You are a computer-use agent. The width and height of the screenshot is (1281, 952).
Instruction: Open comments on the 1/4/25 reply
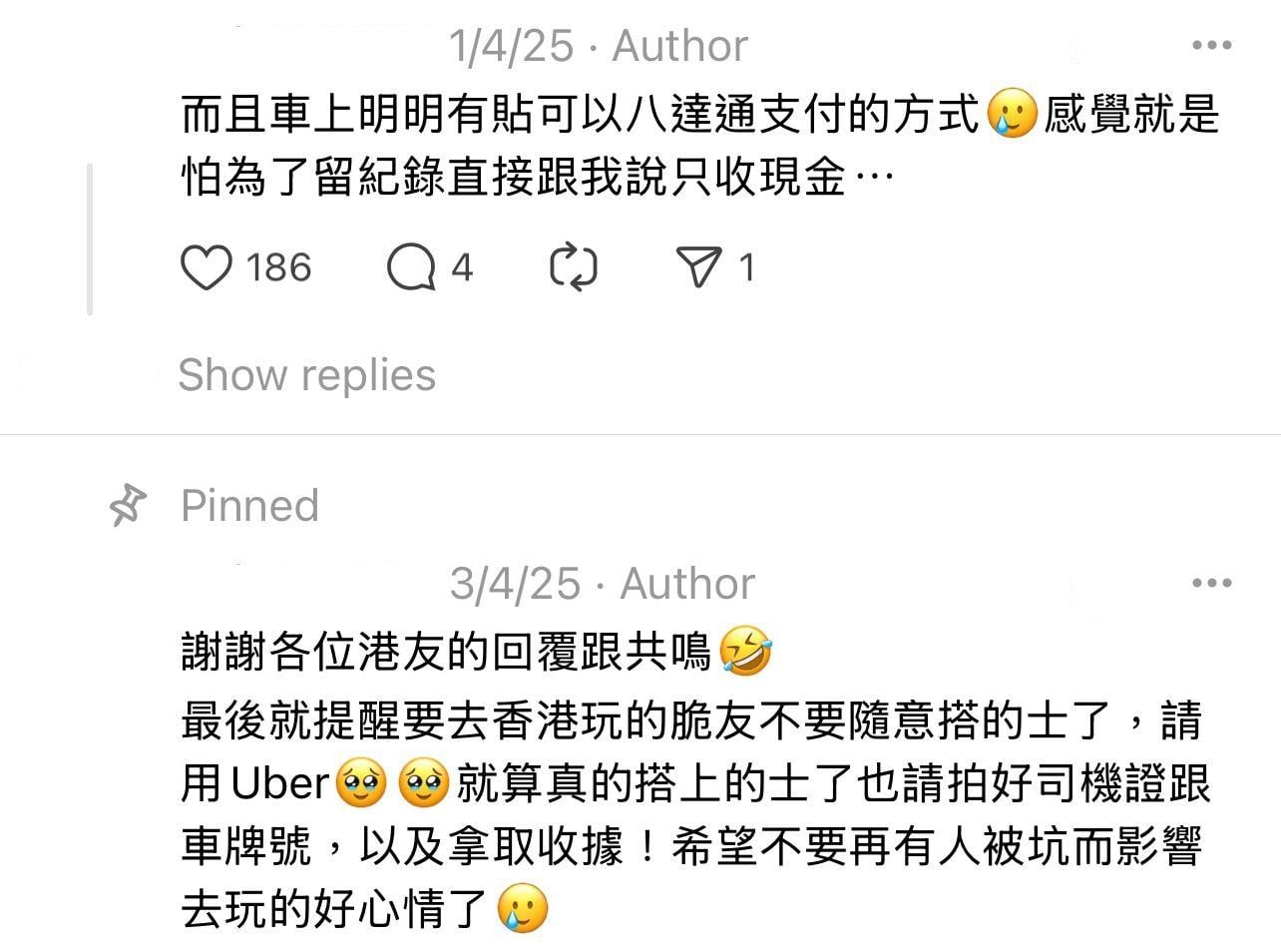pos(411,267)
